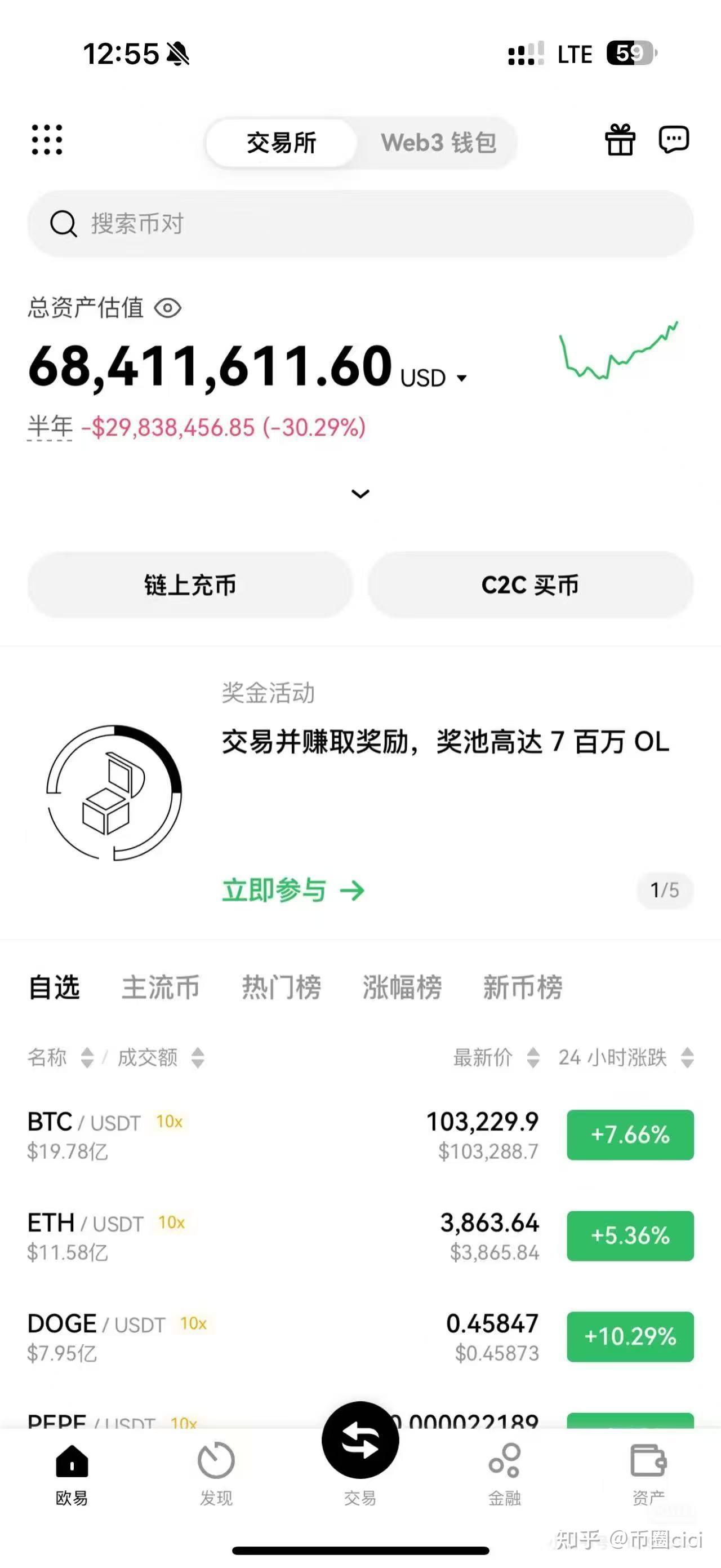This screenshot has width=721, height=1568.
Task: Open the messages chat icon
Action: click(x=674, y=140)
